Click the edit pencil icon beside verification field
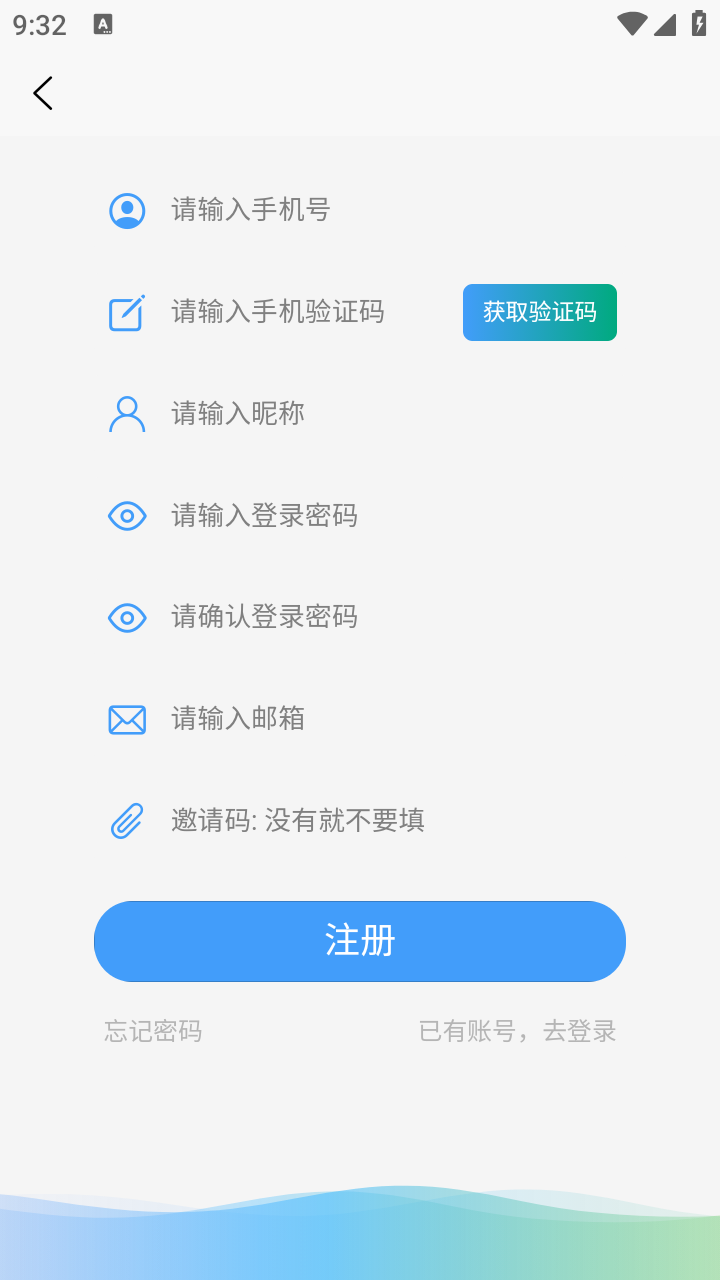Screen dimensions: 720x1280 (x=127, y=312)
